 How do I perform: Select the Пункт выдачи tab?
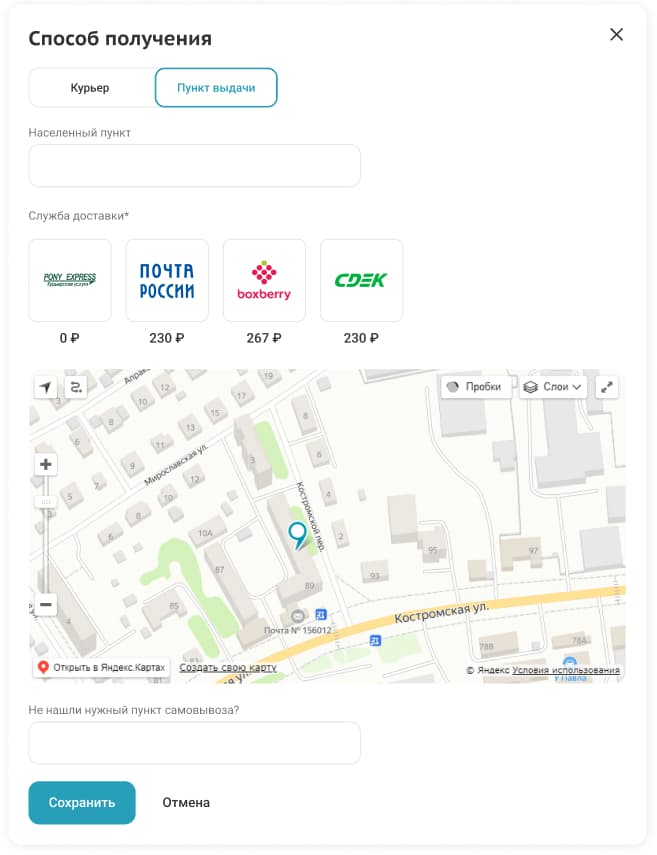click(x=216, y=88)
